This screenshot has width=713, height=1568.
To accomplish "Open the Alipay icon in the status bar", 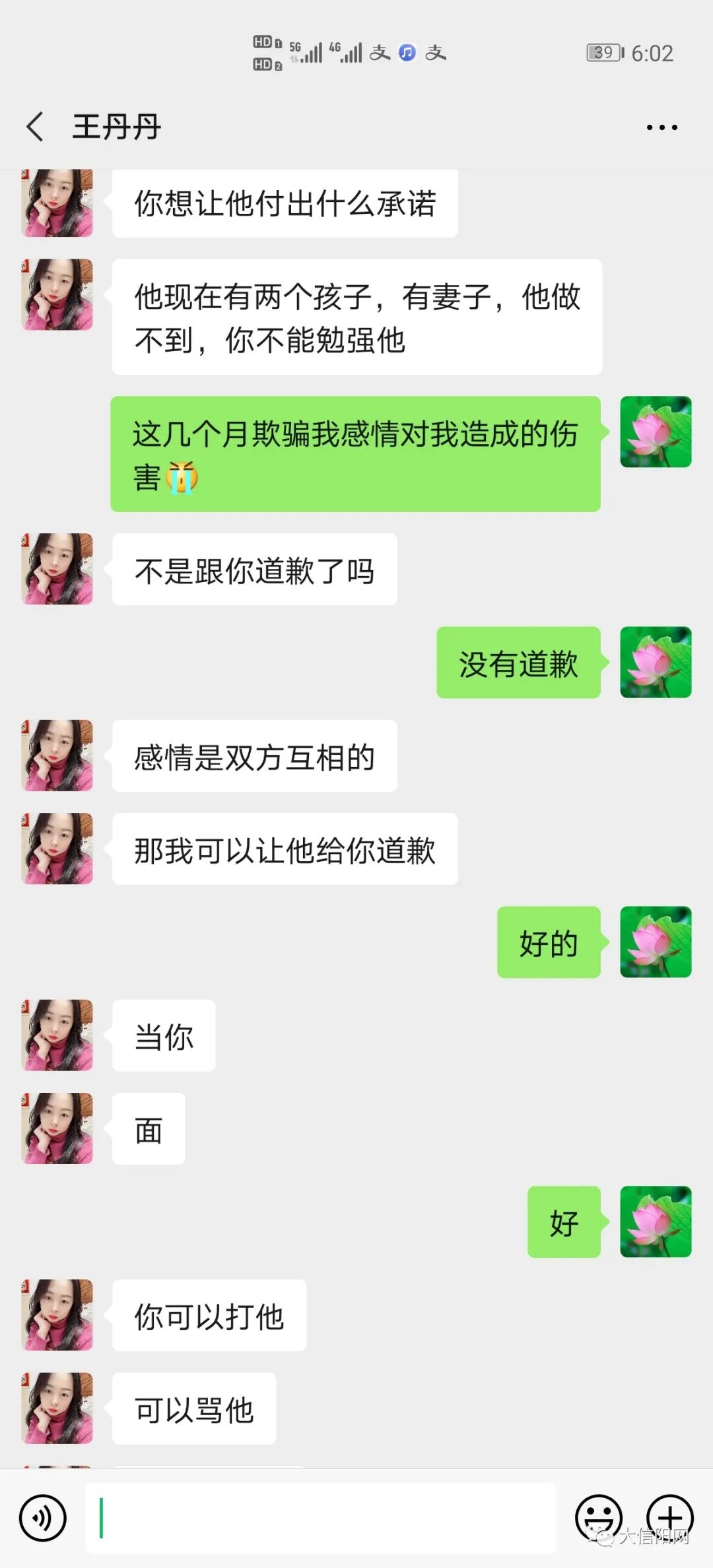I will (x=382, y=53).
